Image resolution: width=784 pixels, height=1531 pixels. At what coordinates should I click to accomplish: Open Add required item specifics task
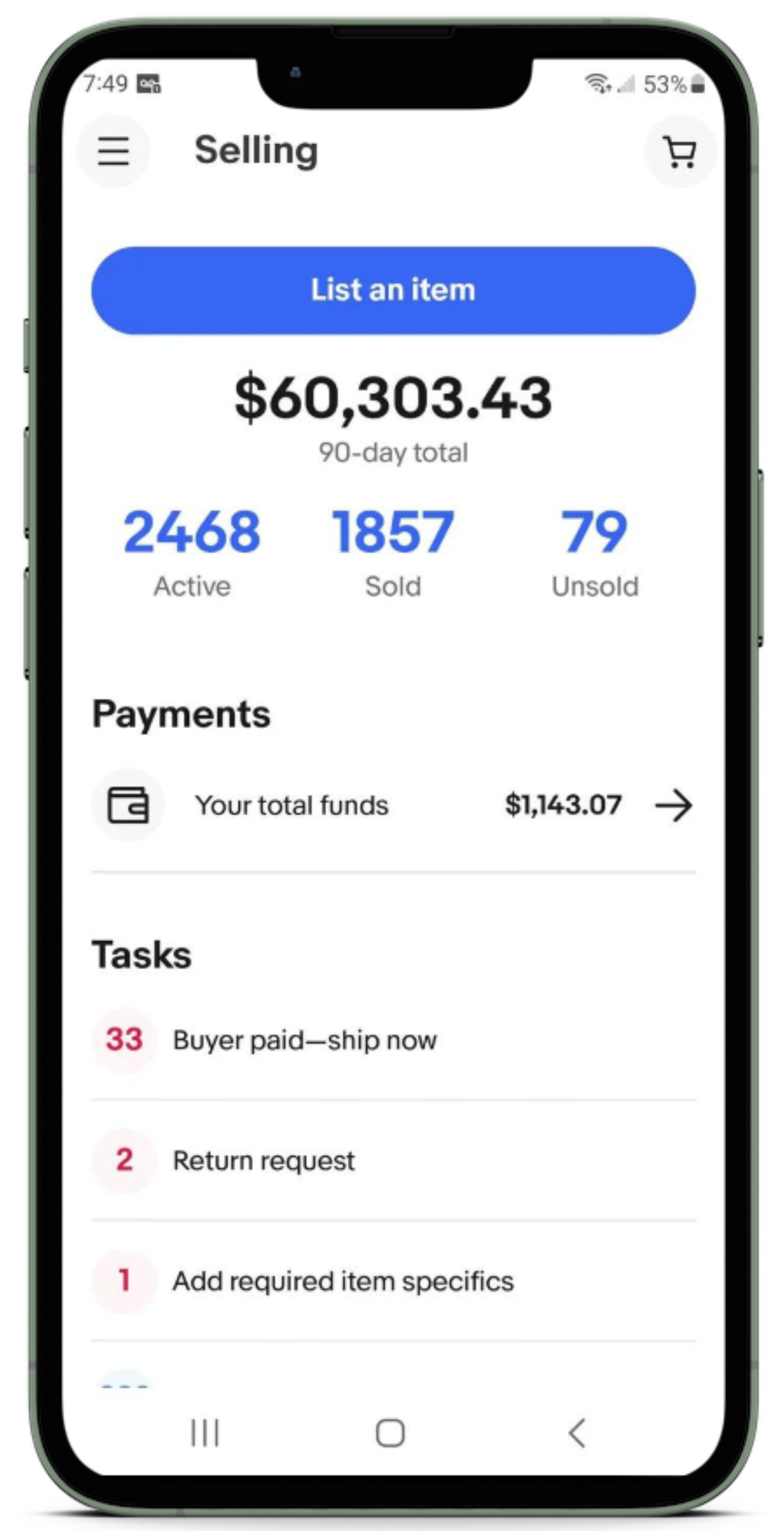tap(343, 1280)
